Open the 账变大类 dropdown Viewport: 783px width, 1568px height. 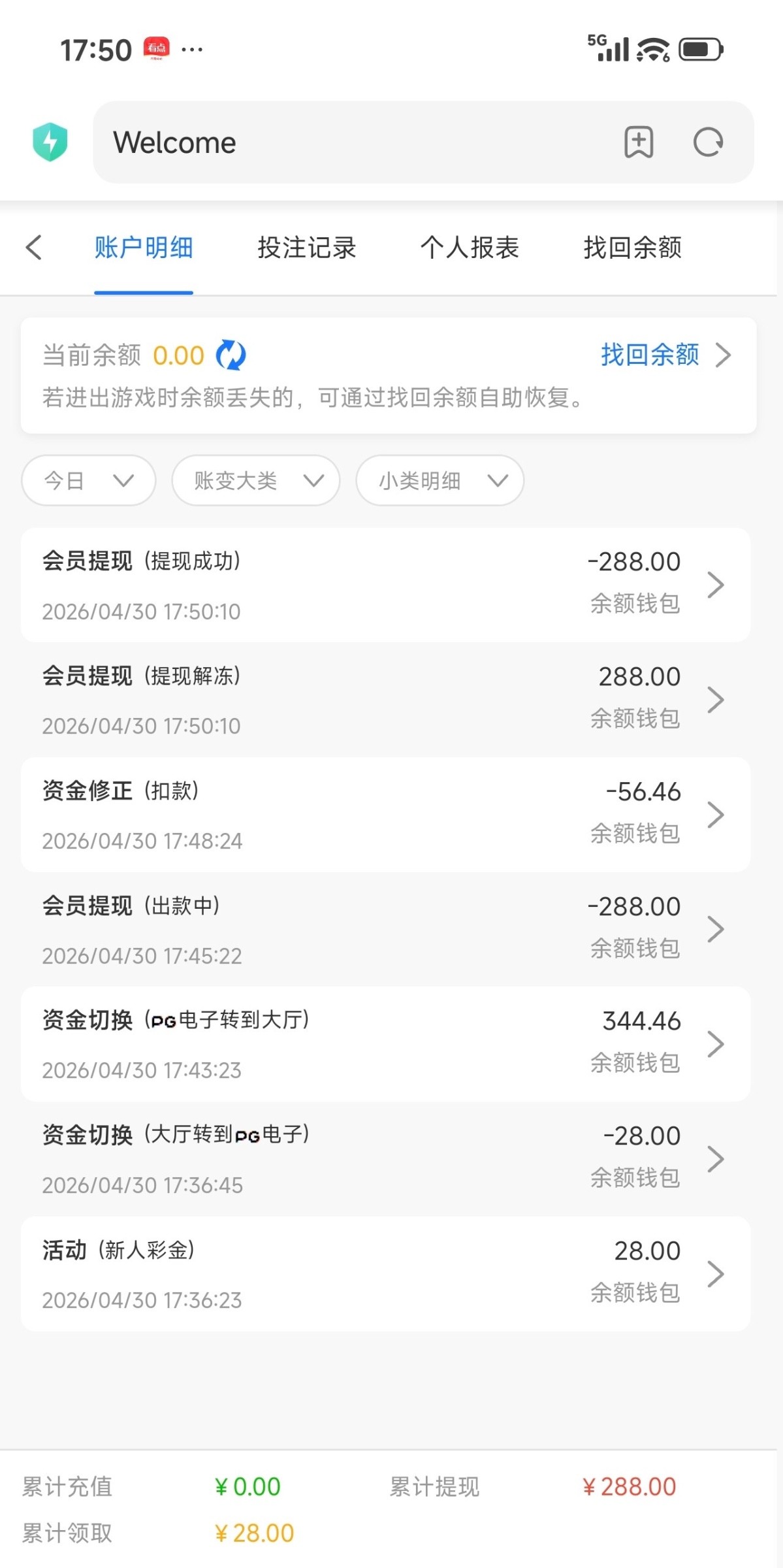pyautogui.click(x=256, y=481)
